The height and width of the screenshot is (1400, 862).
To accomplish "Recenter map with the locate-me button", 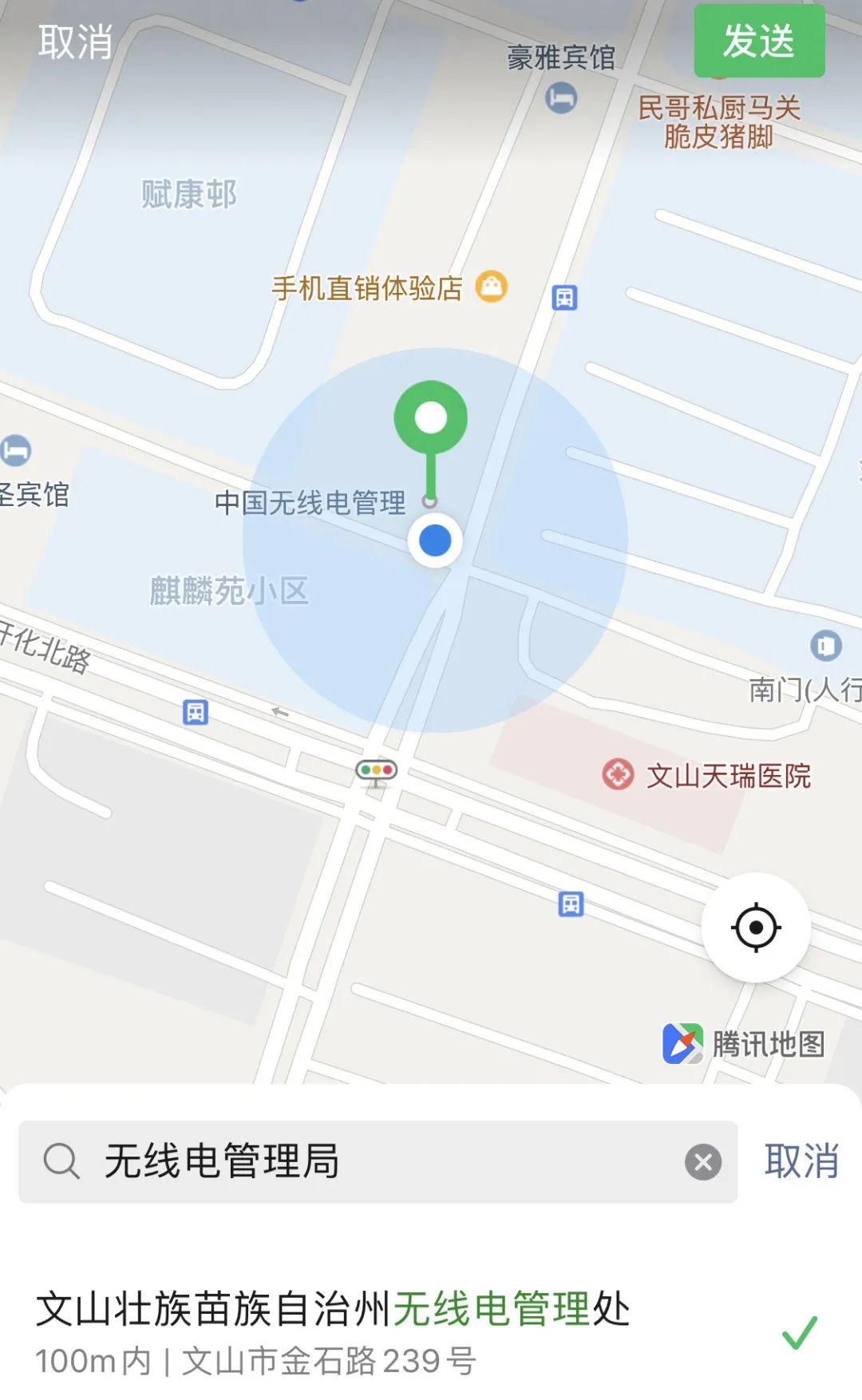I will point(756,927).
